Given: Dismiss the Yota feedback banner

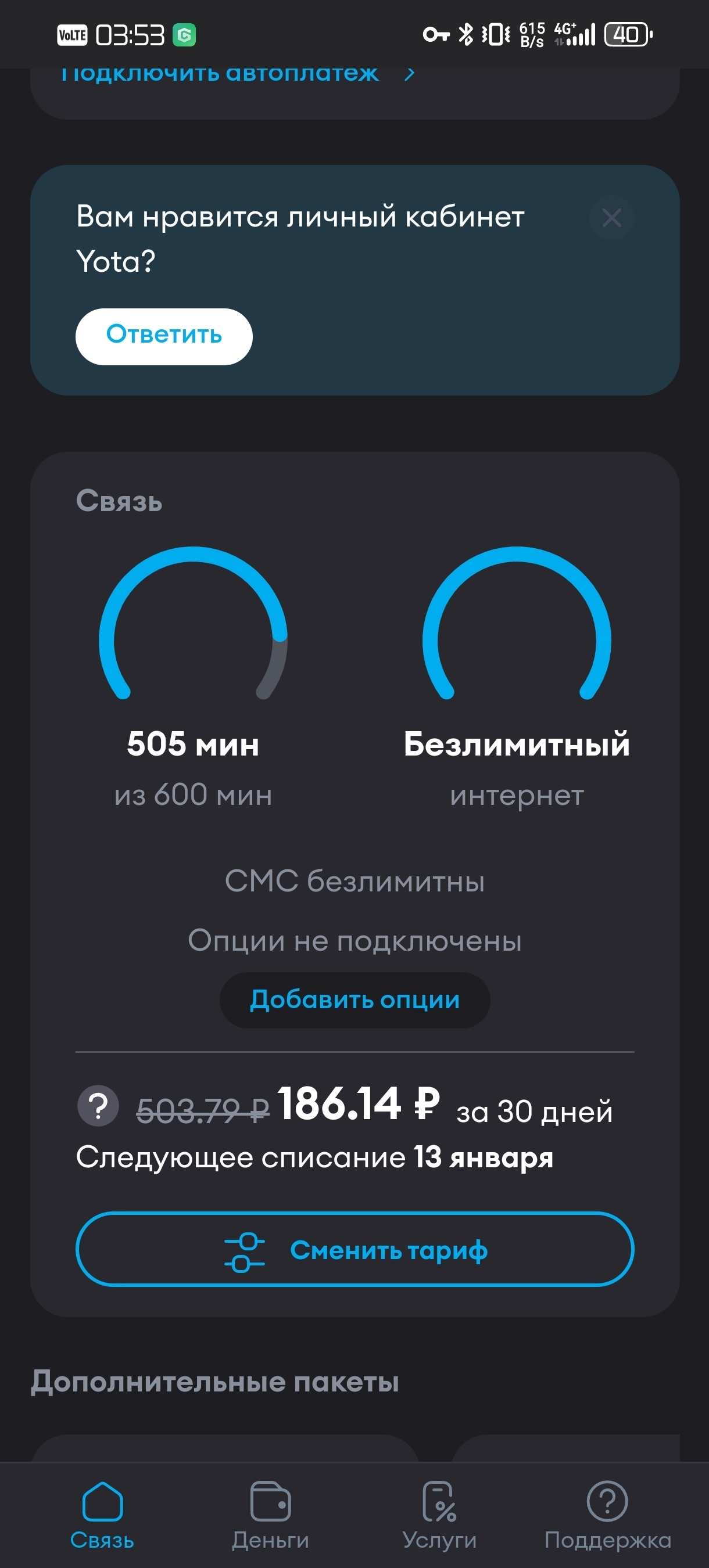Looking at the screenshot, I should pos(611,218).
